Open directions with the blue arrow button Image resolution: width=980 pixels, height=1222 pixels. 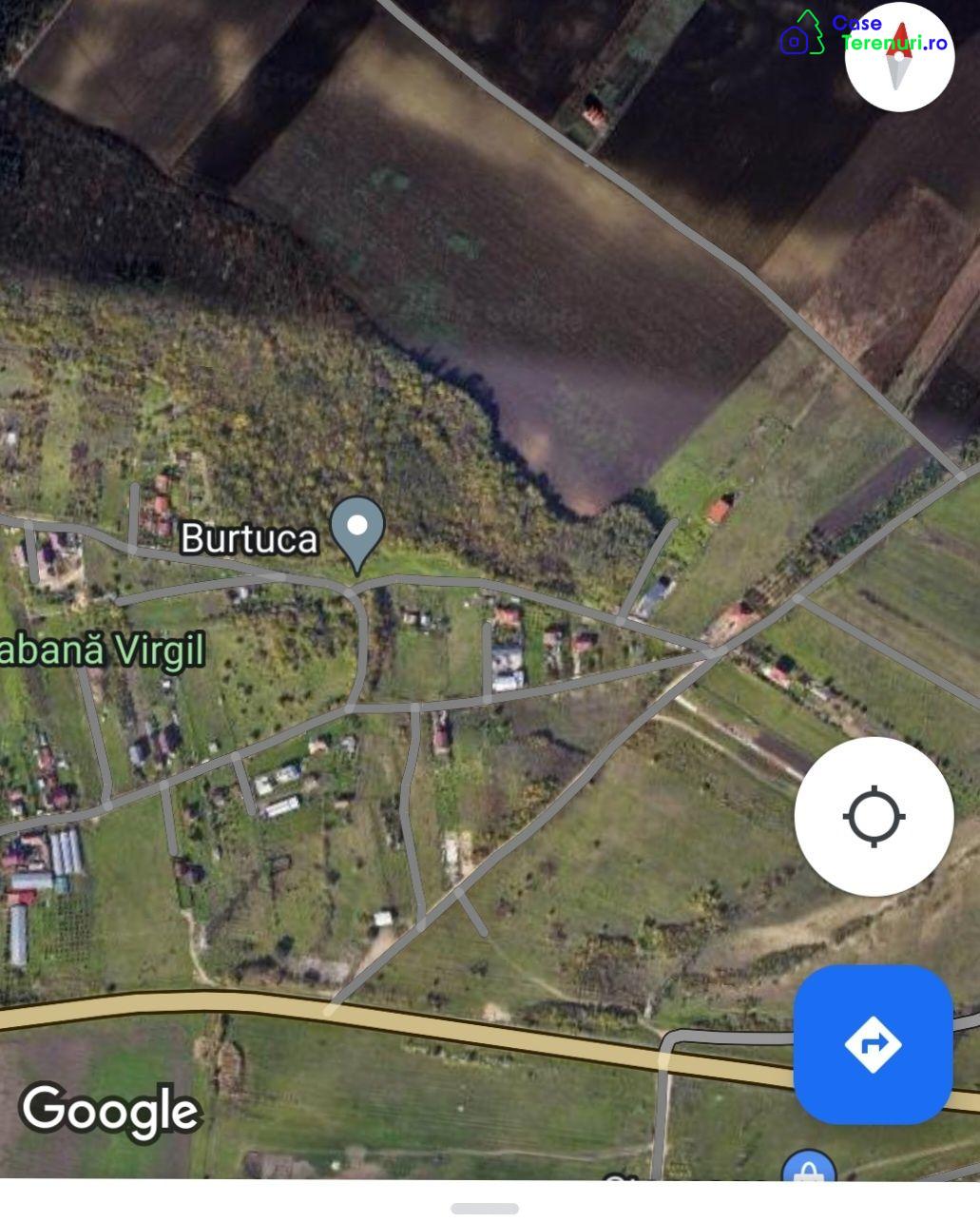coord(873,1044)
